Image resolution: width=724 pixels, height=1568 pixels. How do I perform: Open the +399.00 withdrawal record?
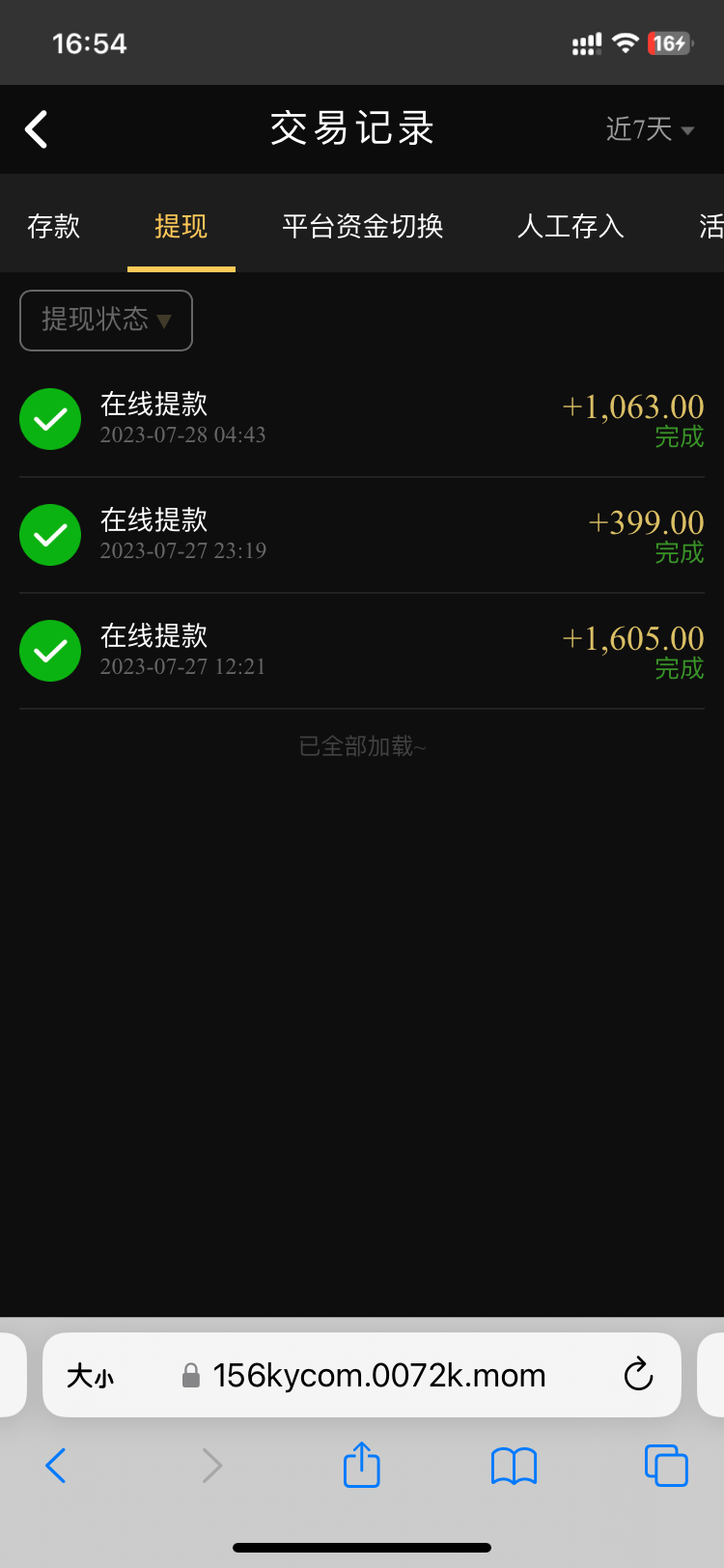(362, 535)
